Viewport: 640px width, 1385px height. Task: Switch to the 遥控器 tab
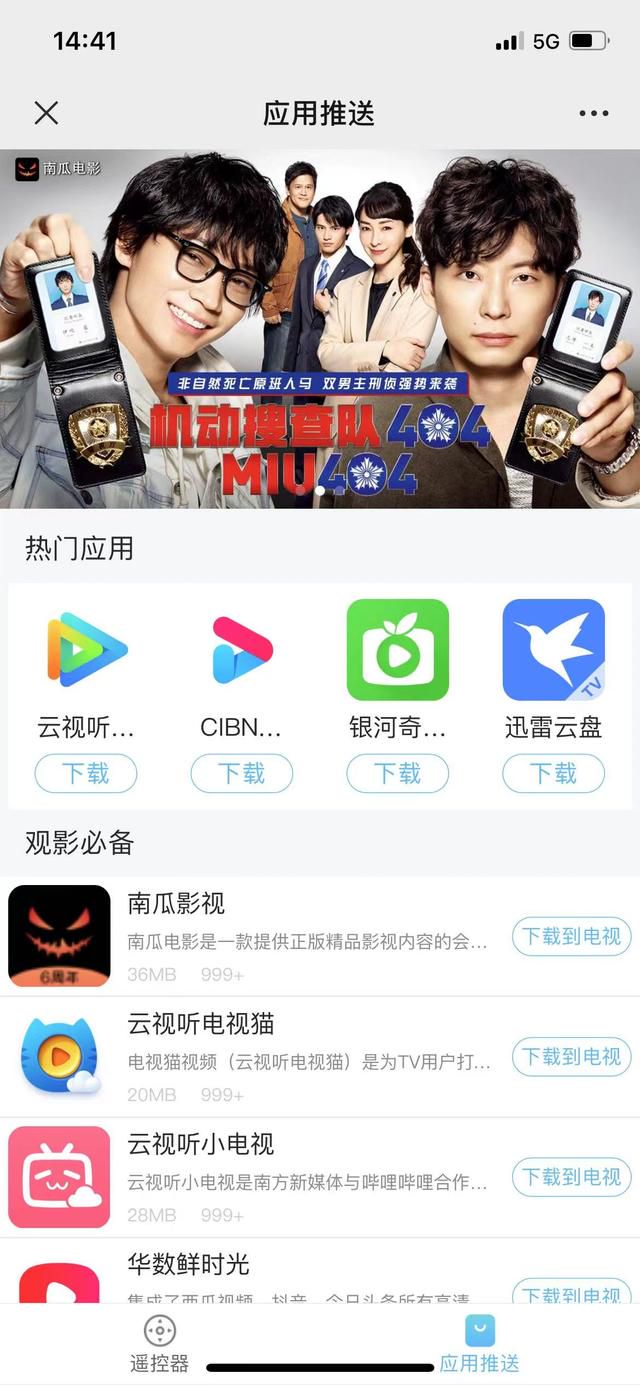[160, 1344]
